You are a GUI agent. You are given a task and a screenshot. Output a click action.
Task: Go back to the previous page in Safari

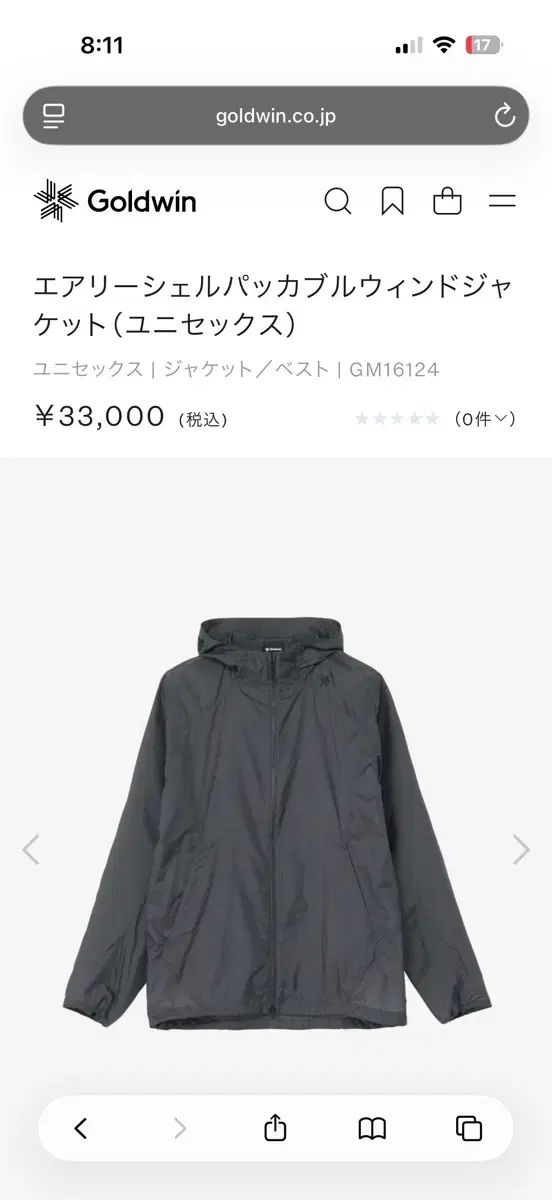[x=81, y=1129]
